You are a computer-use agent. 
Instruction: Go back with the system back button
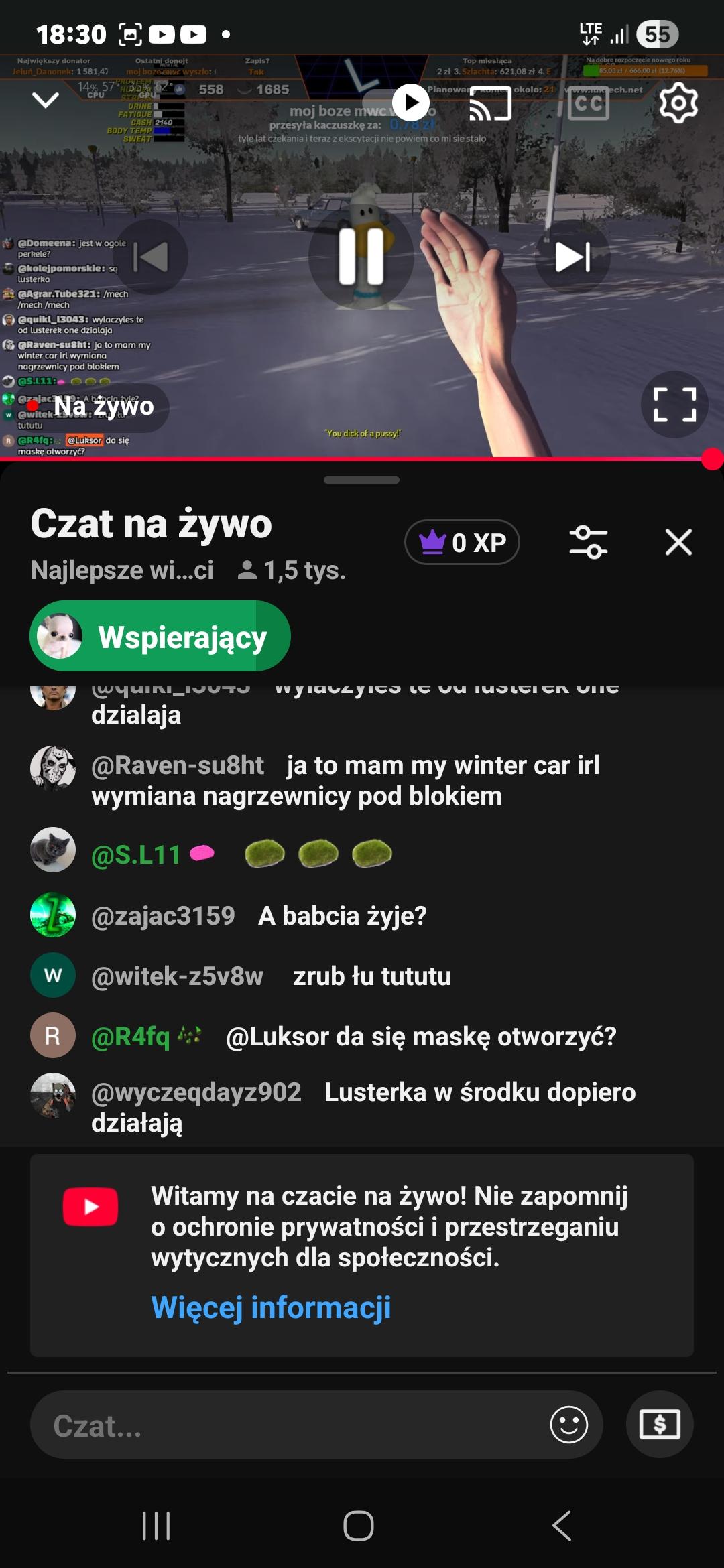(562, 1526)
